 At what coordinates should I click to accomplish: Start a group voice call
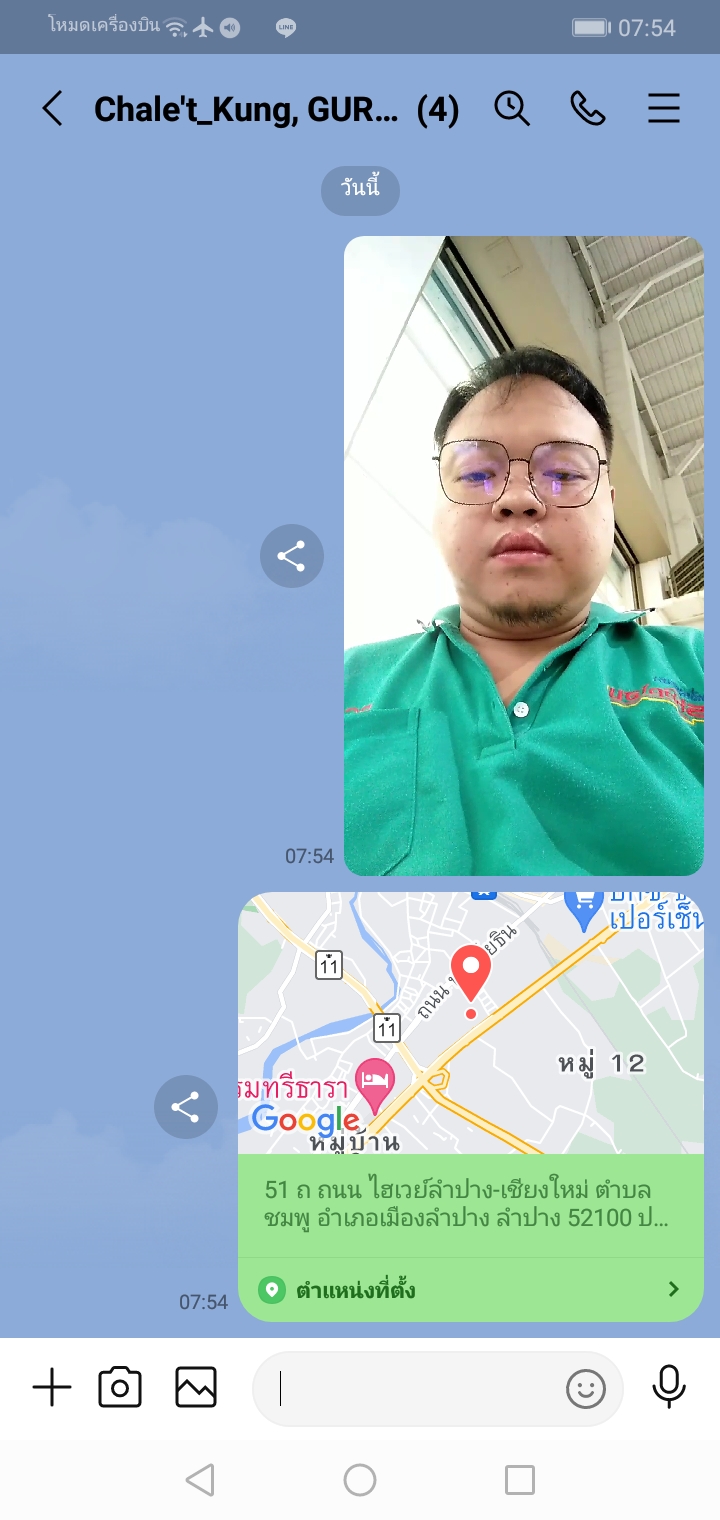pyautogui.click(x=588, y=108)
